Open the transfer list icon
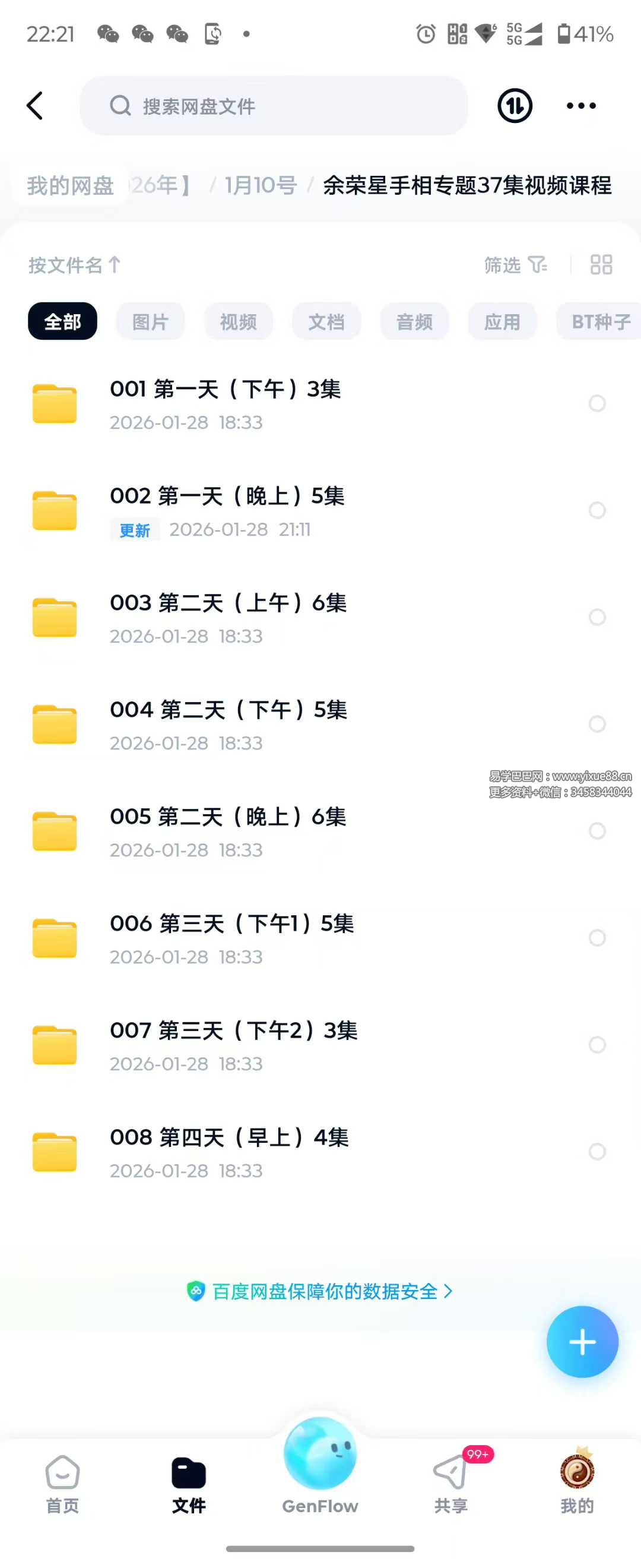This screenshot has width=641, height=1568. pyautogui.click(x=514, y=105)
